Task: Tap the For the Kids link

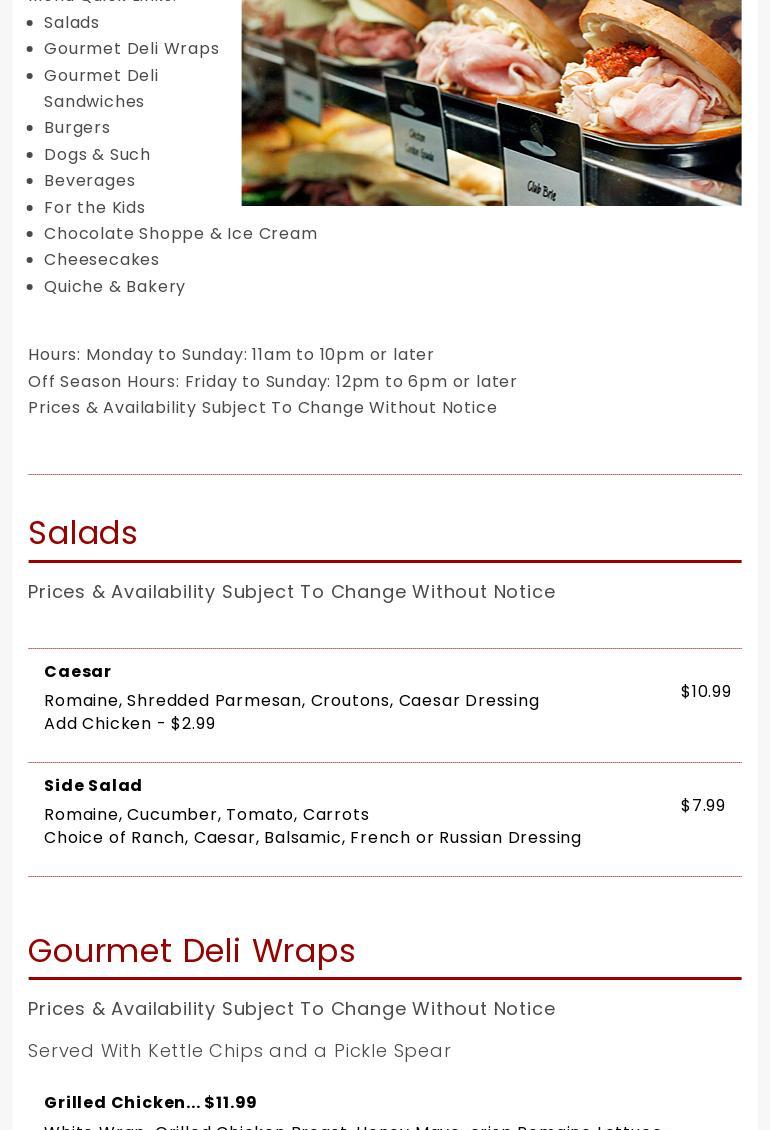Action: (x=94, y=207)
